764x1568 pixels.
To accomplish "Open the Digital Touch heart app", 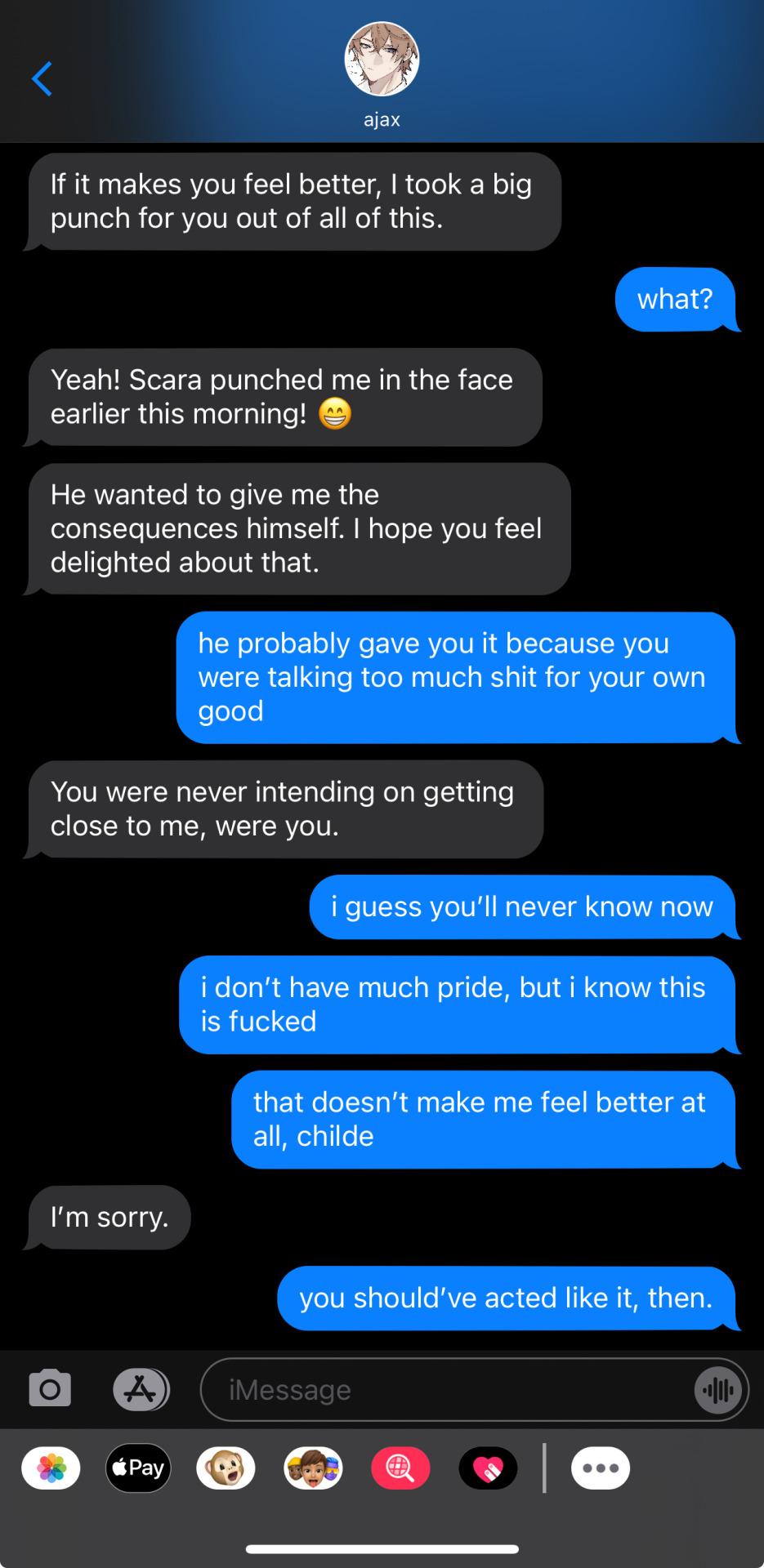I will tap(488, 1468).
